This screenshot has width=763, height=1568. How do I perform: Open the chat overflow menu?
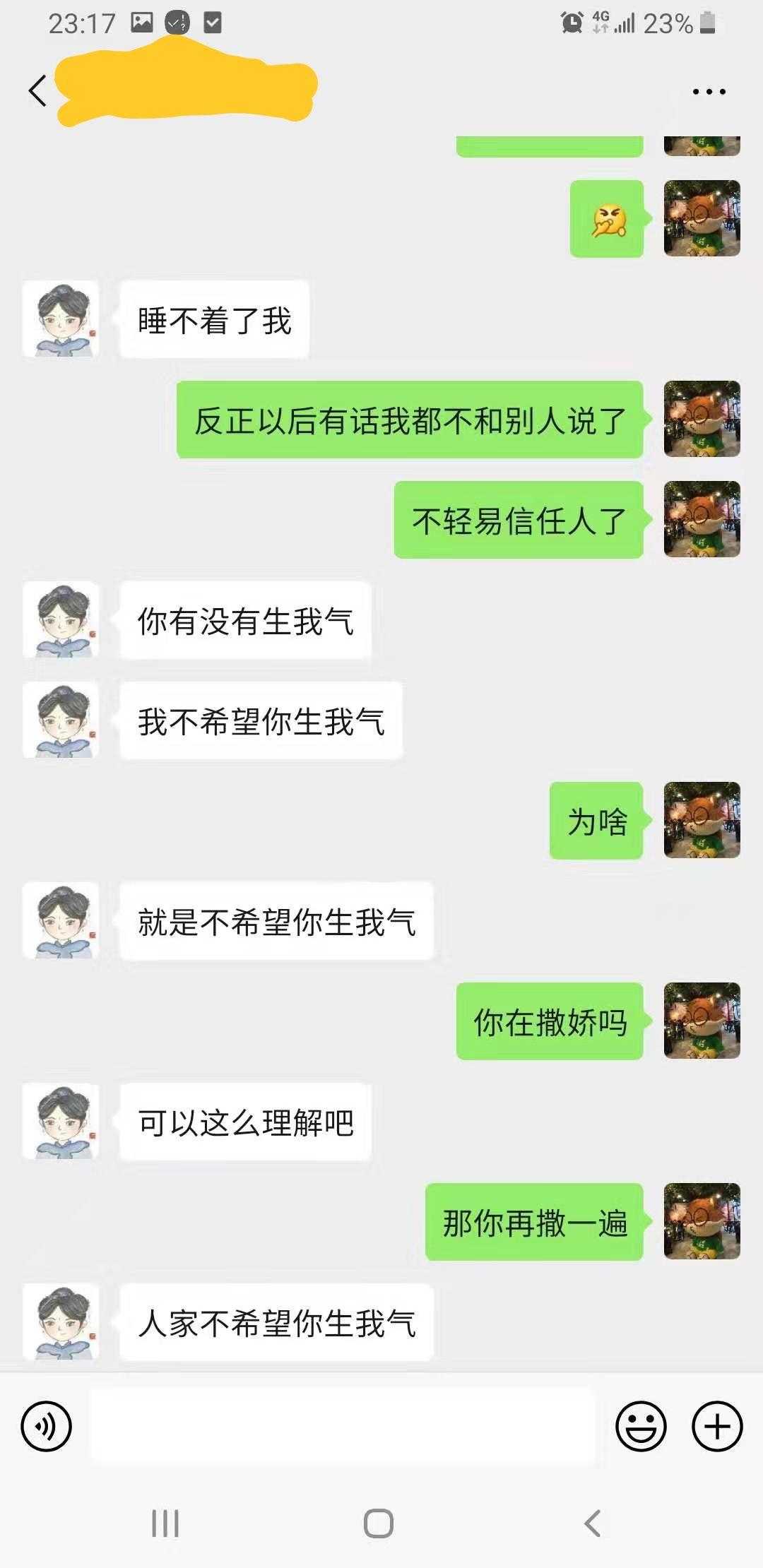coord(709,92)
